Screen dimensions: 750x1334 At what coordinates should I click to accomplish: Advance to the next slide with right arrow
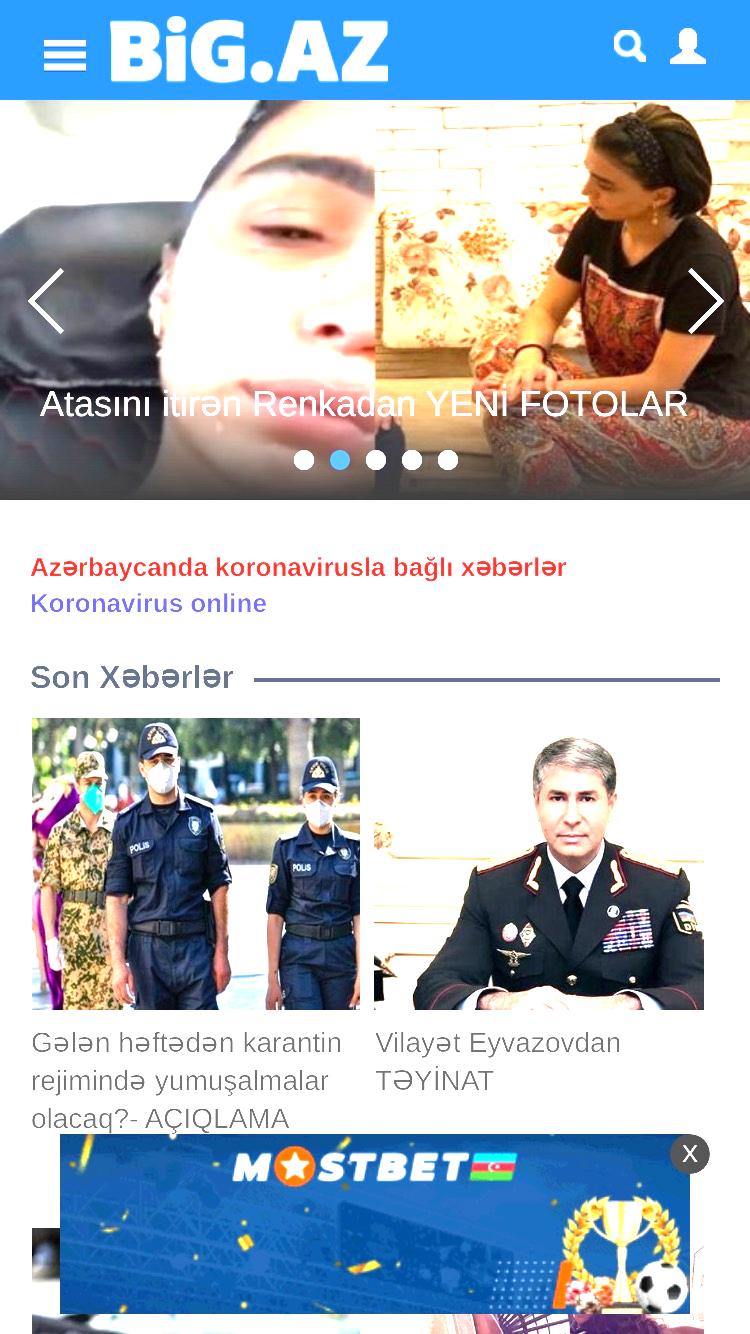tap(705, 301)
